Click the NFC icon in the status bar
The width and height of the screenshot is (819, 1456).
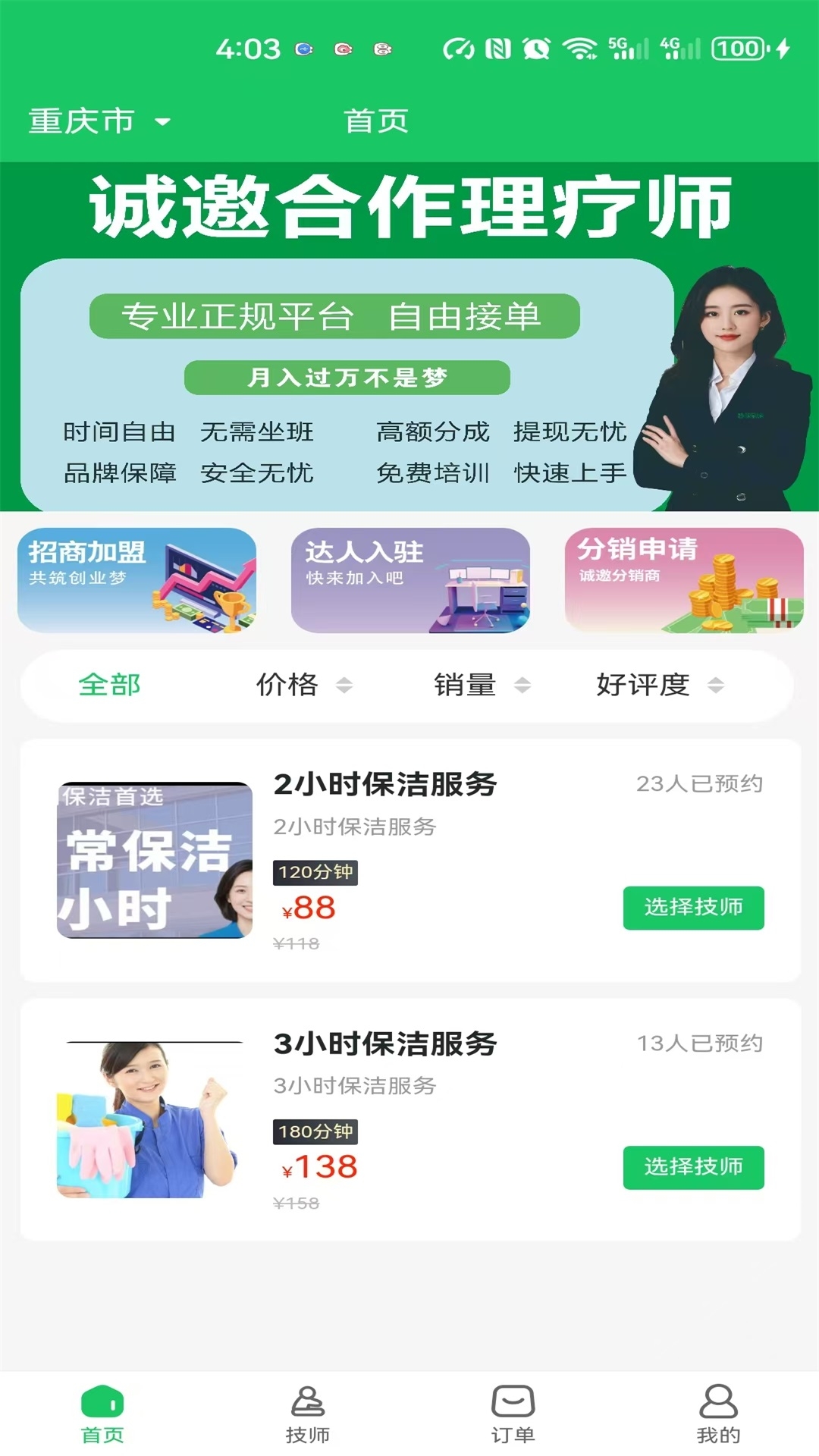coord(494,48)
